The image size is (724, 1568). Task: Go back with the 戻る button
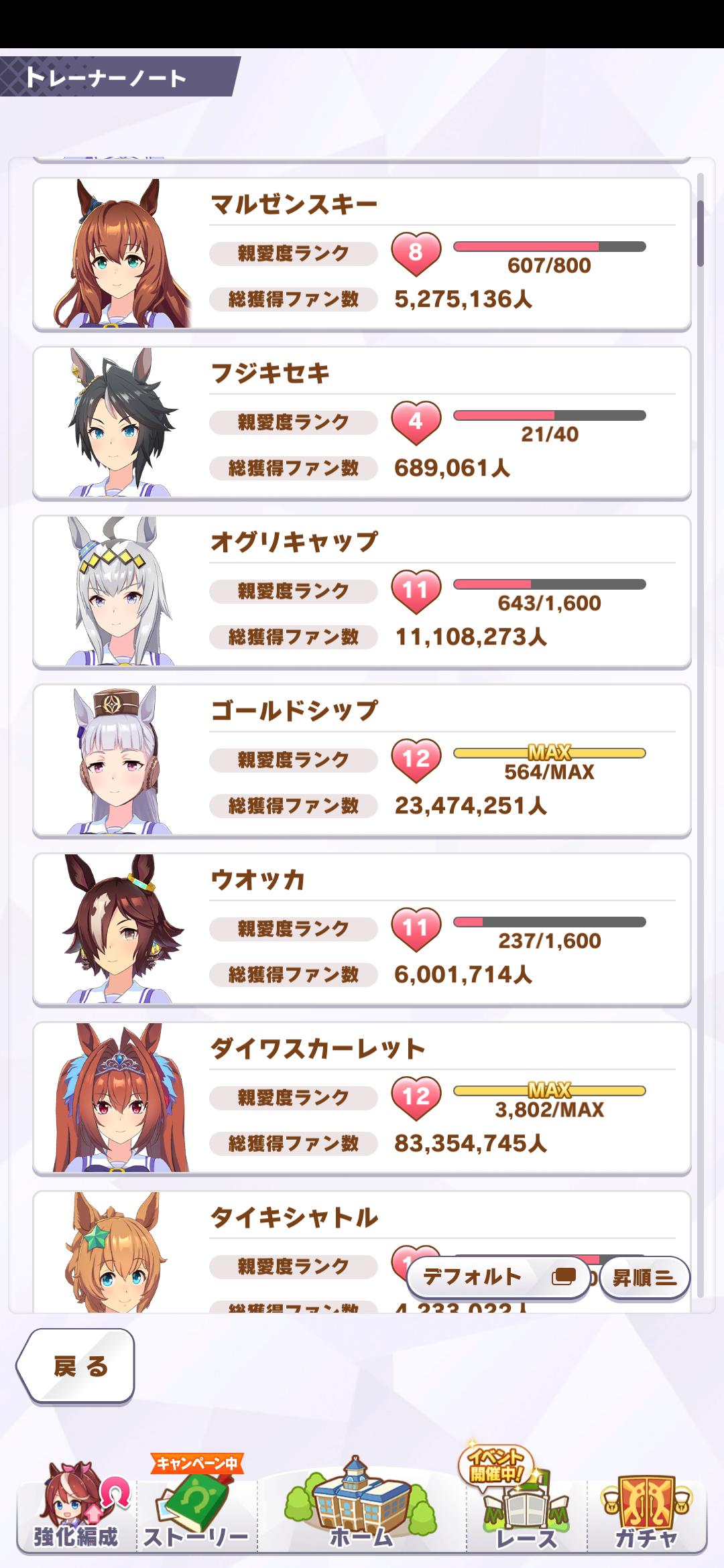(77, 1366)
